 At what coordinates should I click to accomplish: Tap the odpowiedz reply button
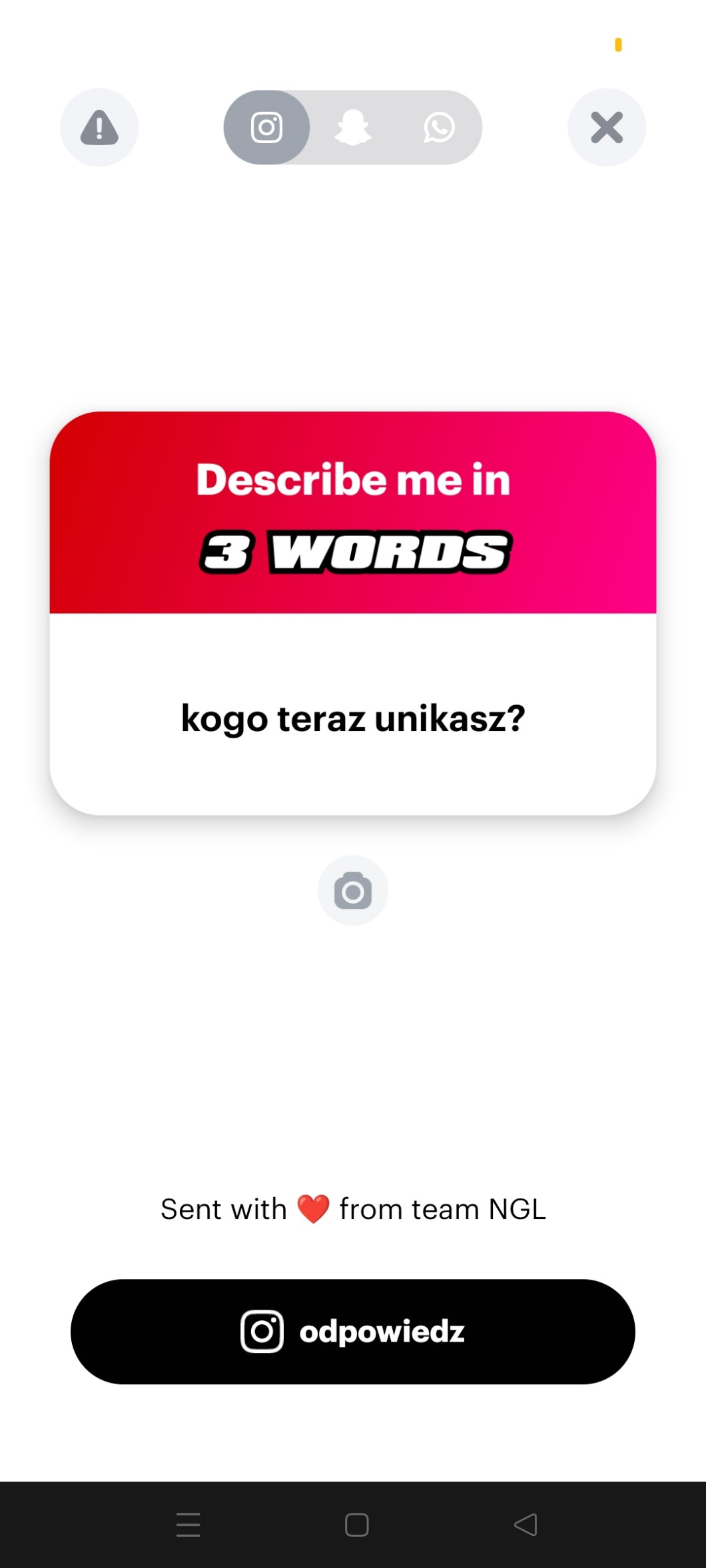352,1332
